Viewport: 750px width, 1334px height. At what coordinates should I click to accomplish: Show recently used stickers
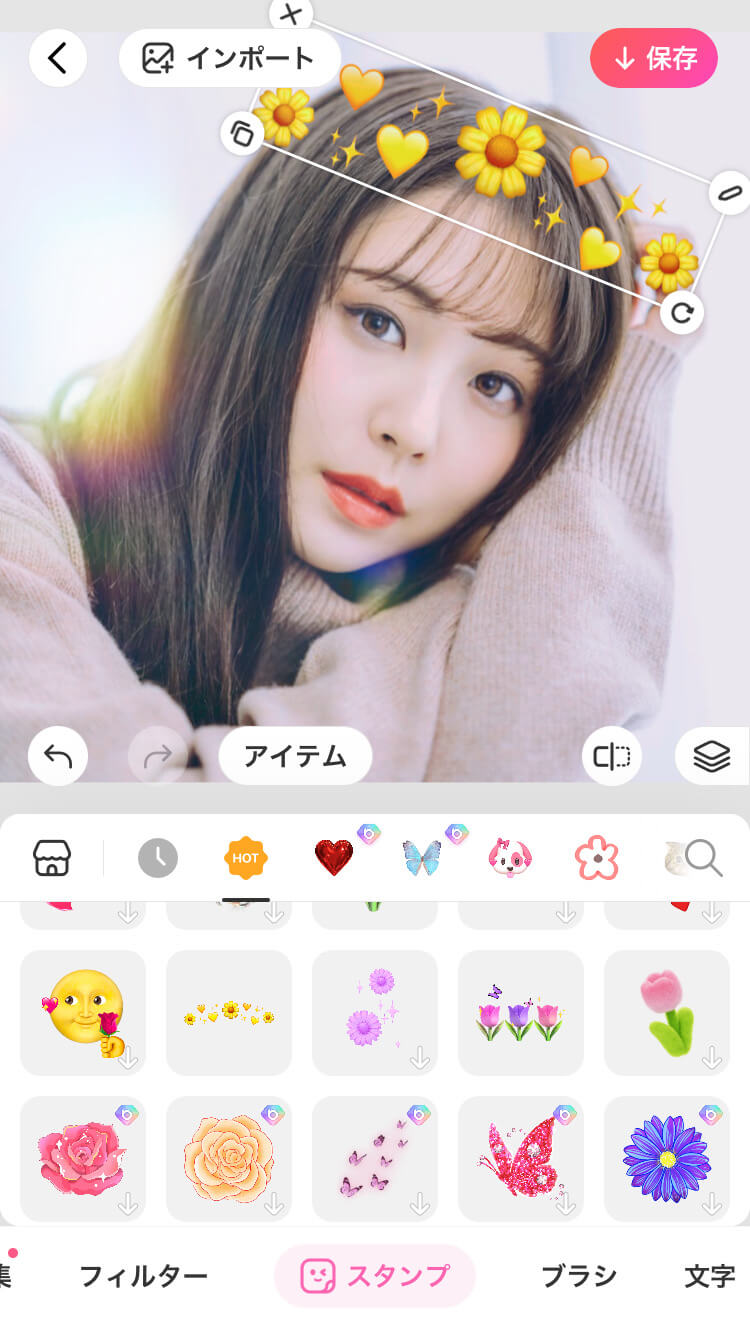(x=157, y=858)
